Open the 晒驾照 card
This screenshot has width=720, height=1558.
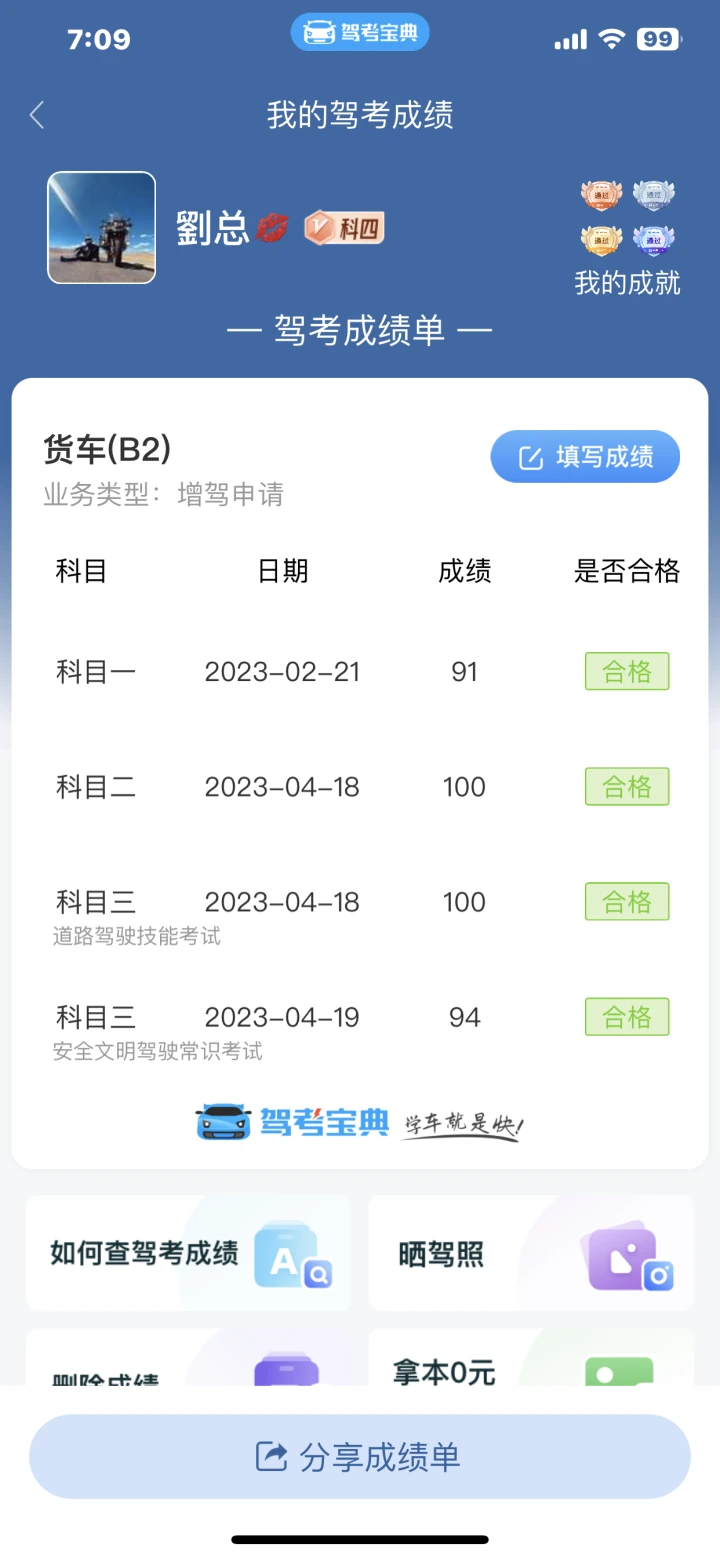531,1253
